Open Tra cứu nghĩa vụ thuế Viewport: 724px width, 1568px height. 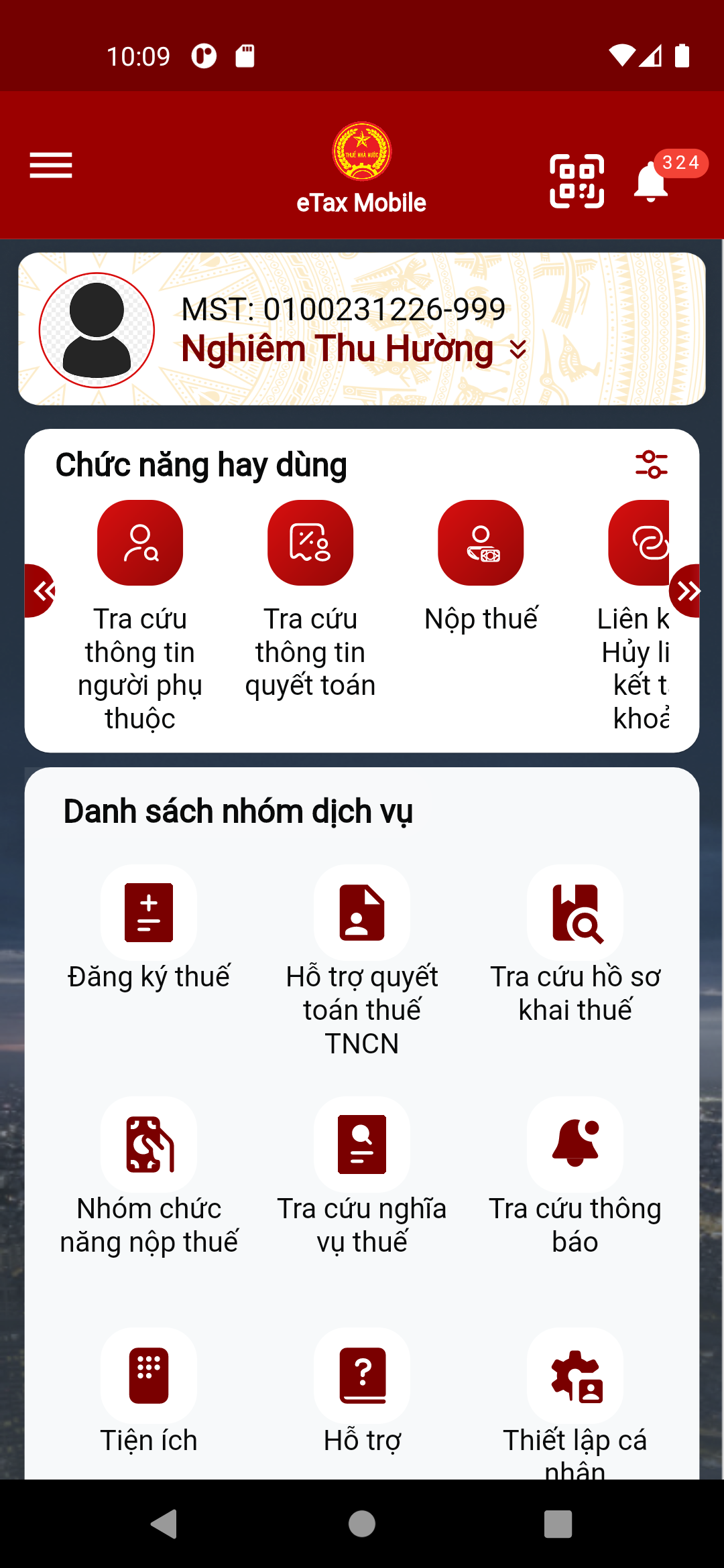point(362,1145)
